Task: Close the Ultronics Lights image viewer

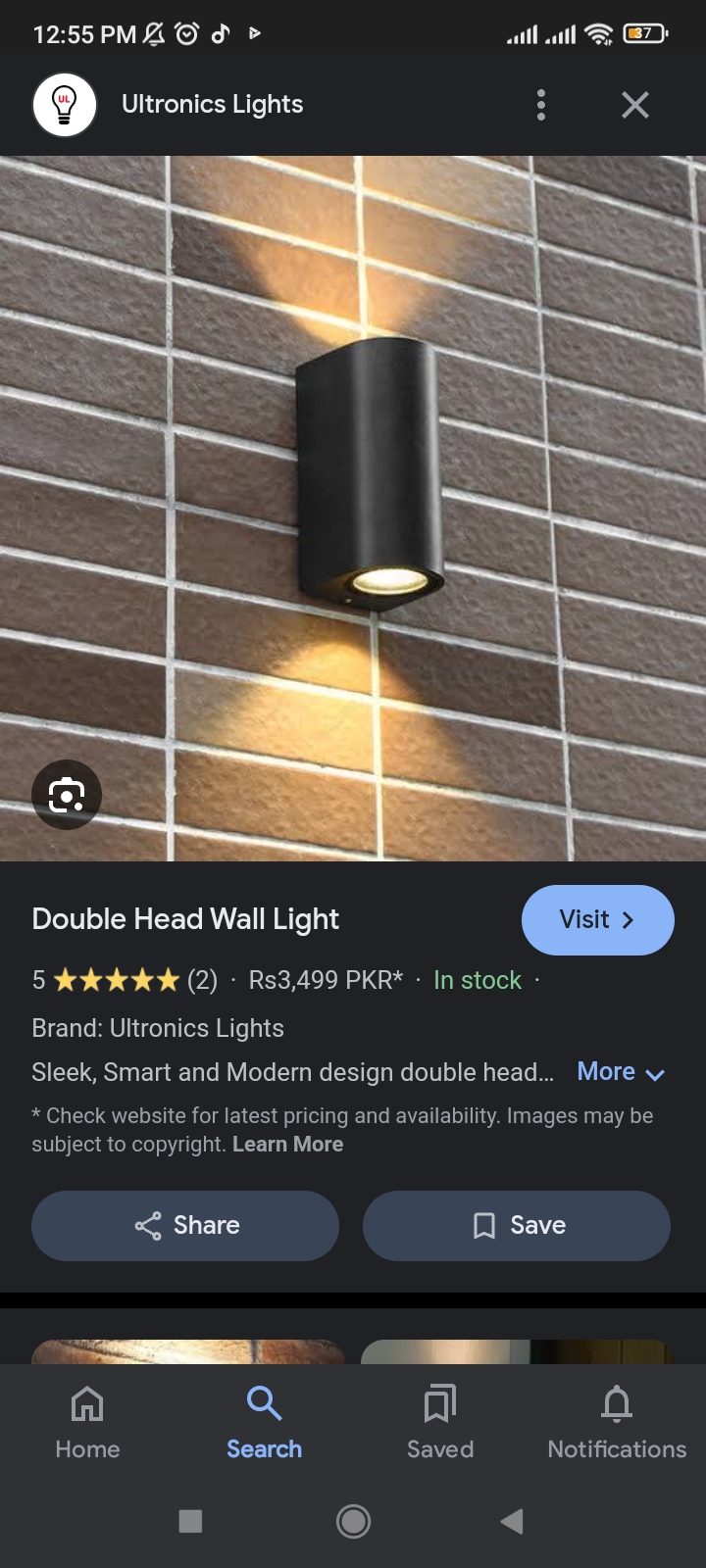Action: [635, 105]
